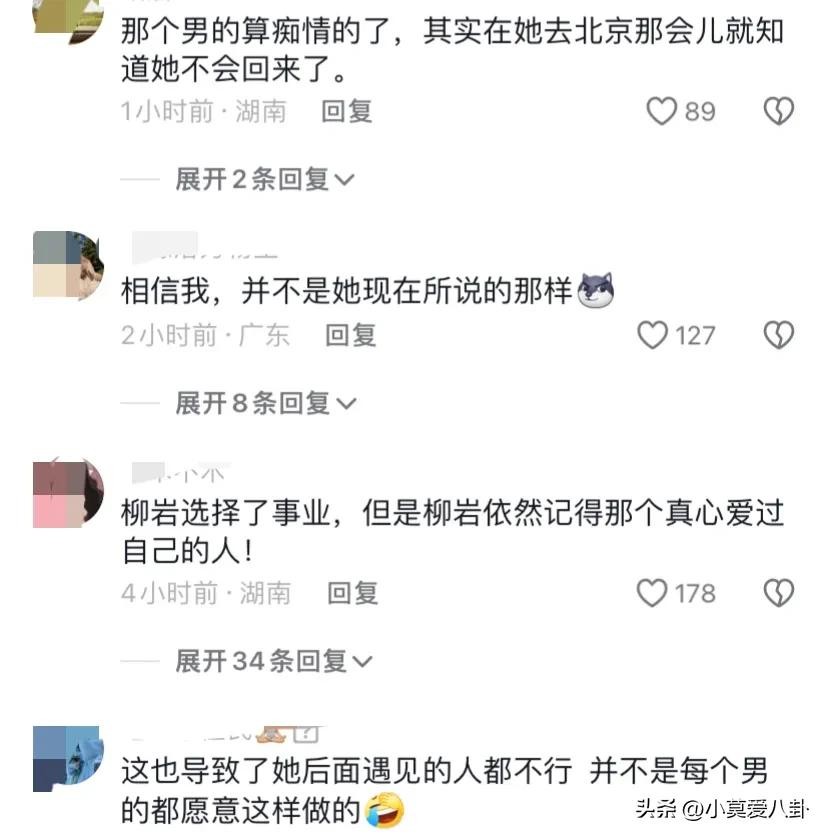Dislike the Hunan comment posted 1 hour ago

[779, 111]
